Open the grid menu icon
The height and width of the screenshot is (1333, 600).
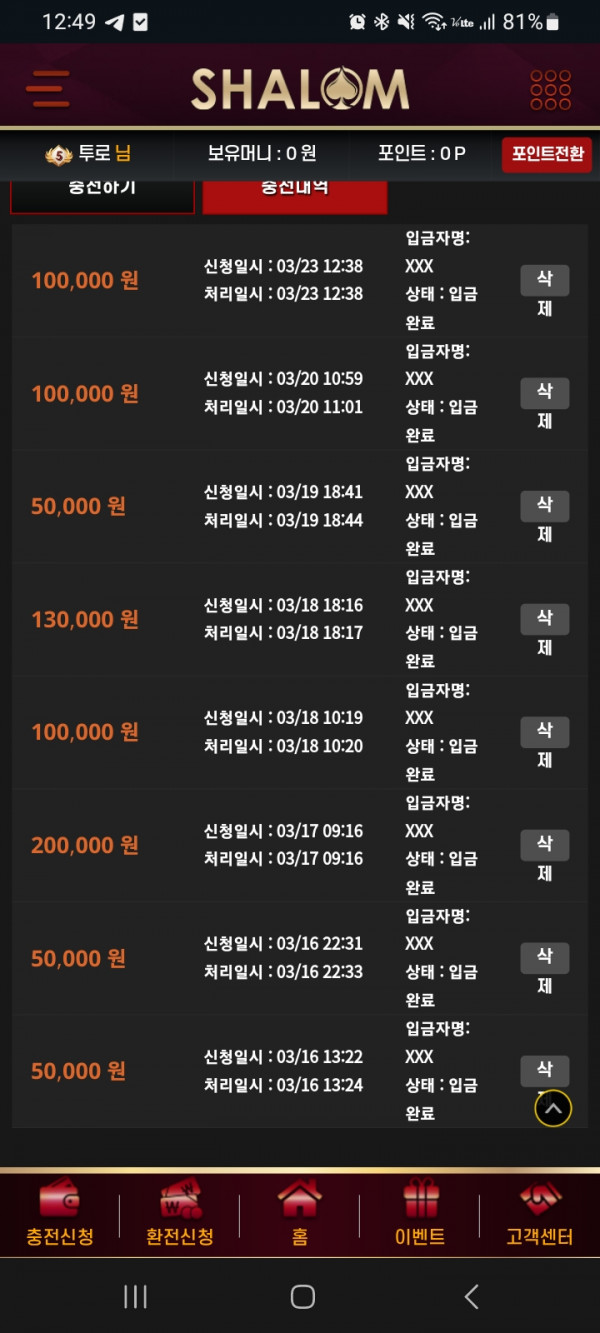(550, 89)
